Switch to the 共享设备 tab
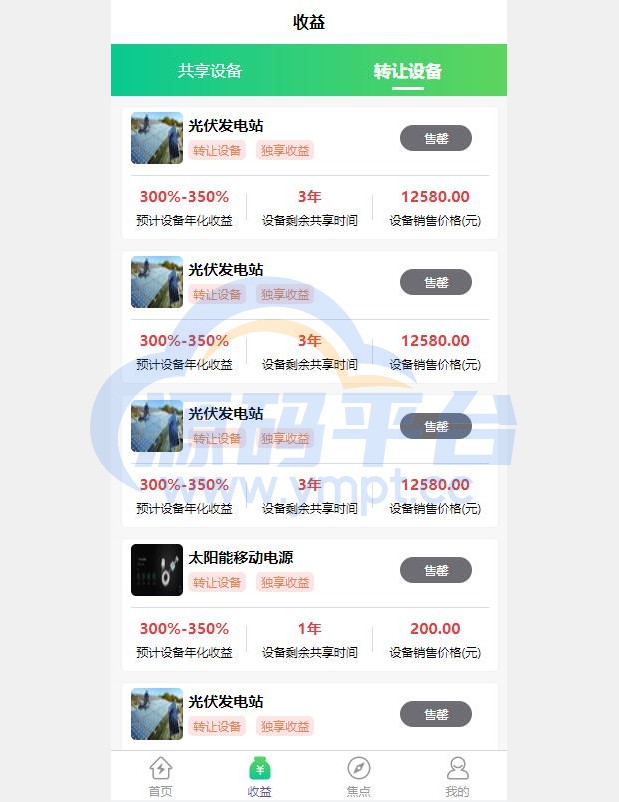 (x=210, y=71)
